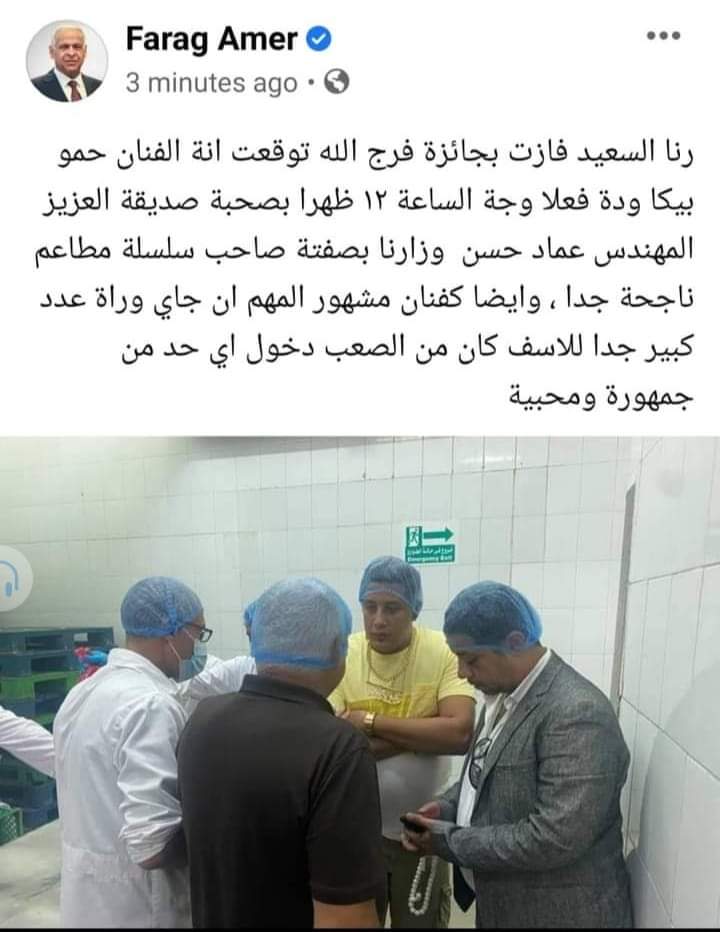The height and width of the screenshot is (932, 720).
Task: Open Farag Amer's profile picture
Action: [67, 61]
